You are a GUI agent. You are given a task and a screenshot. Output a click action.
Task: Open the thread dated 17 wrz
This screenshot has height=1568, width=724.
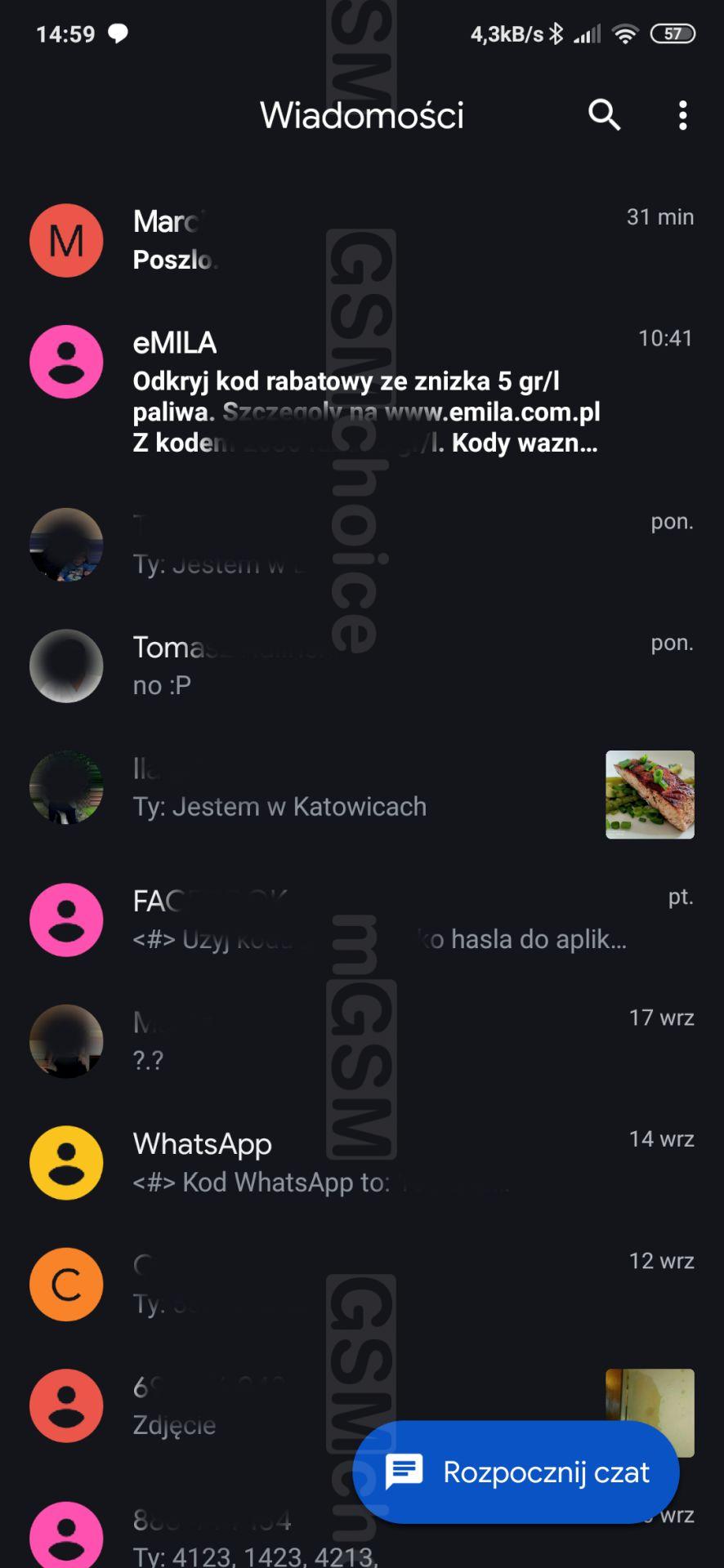[x=362, y=1041]
